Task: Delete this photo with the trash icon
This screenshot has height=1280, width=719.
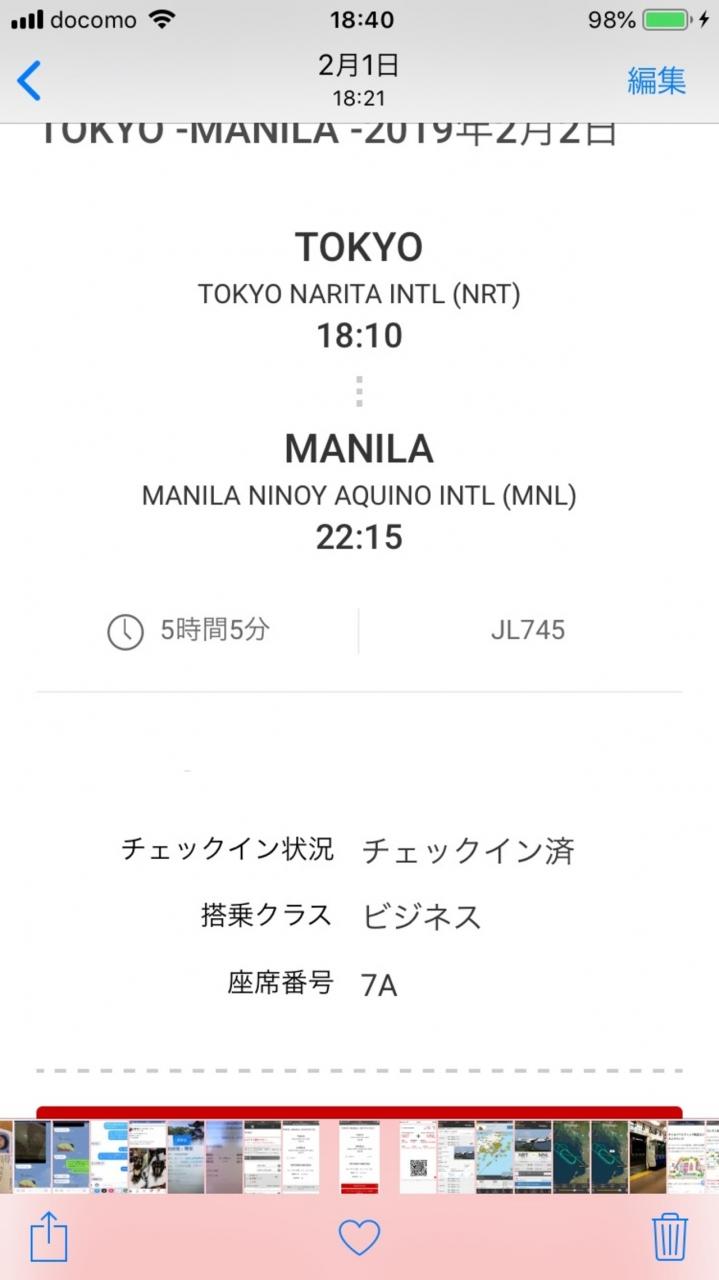Action: (670, 1236)
